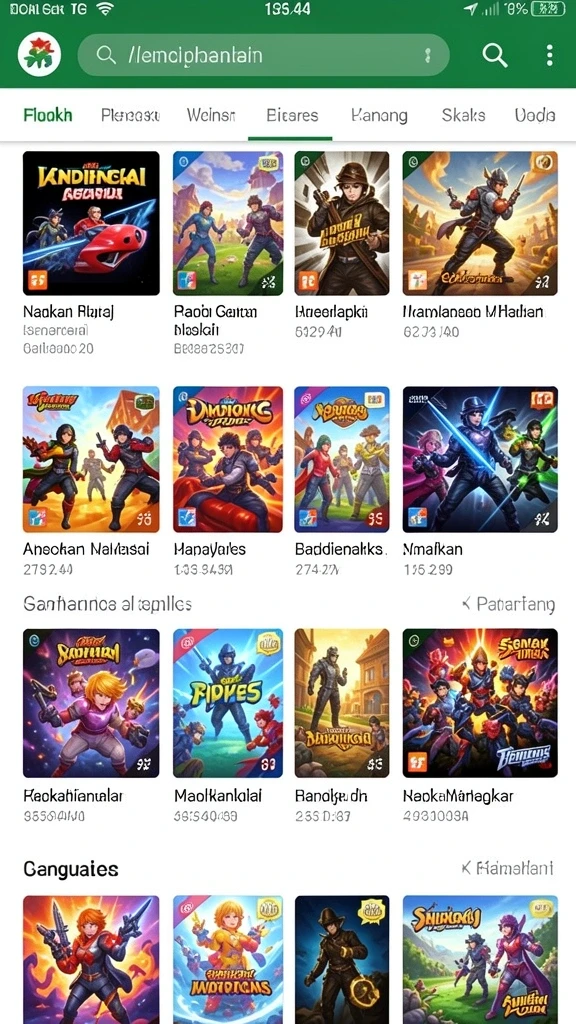The height and width of the screenshot is (1024, 576).
Task: Expand more of the Canguaies section
Action: click(x=507, y=868)
